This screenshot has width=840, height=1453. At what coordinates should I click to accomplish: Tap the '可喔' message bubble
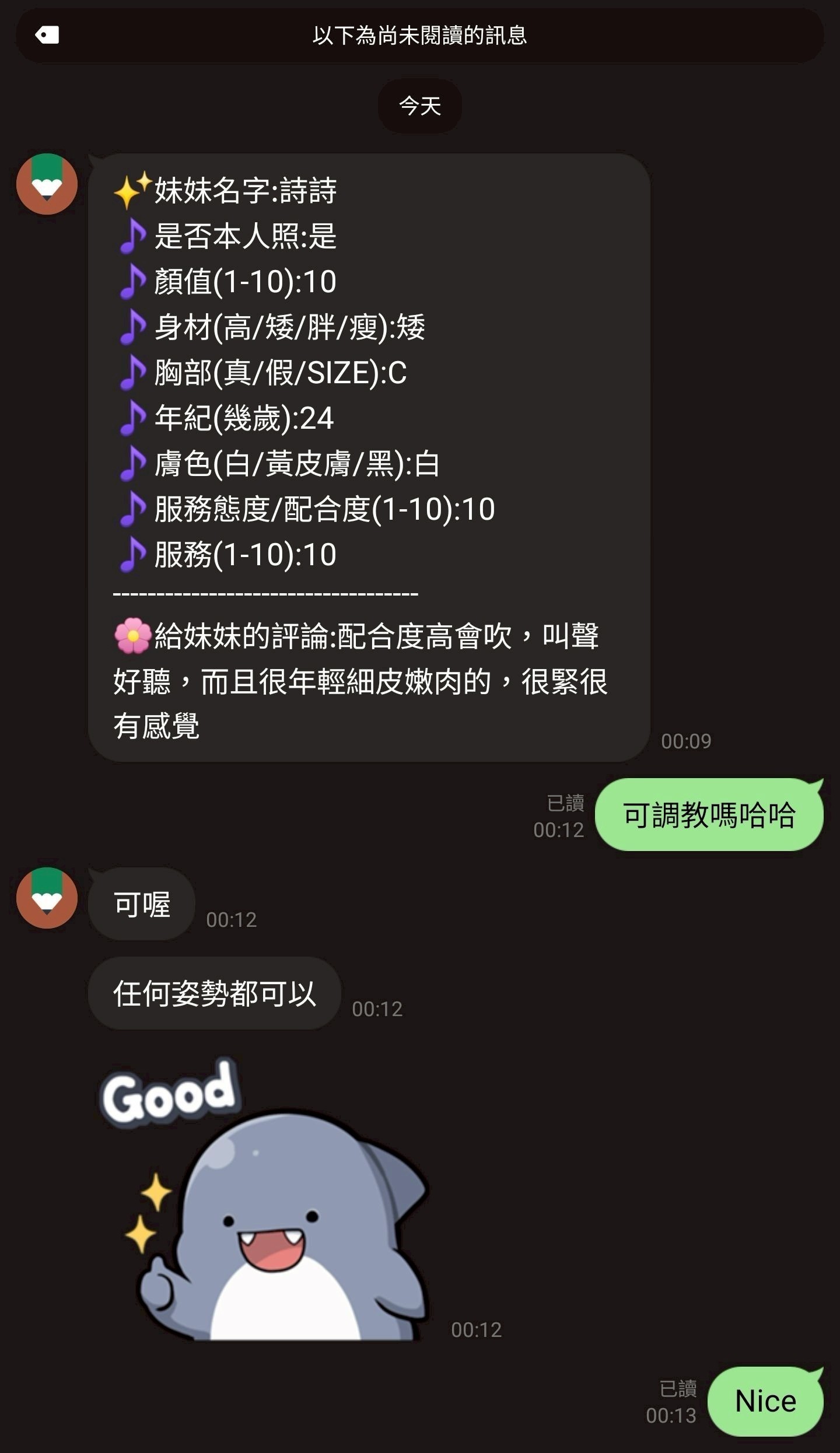coord(140,902)
